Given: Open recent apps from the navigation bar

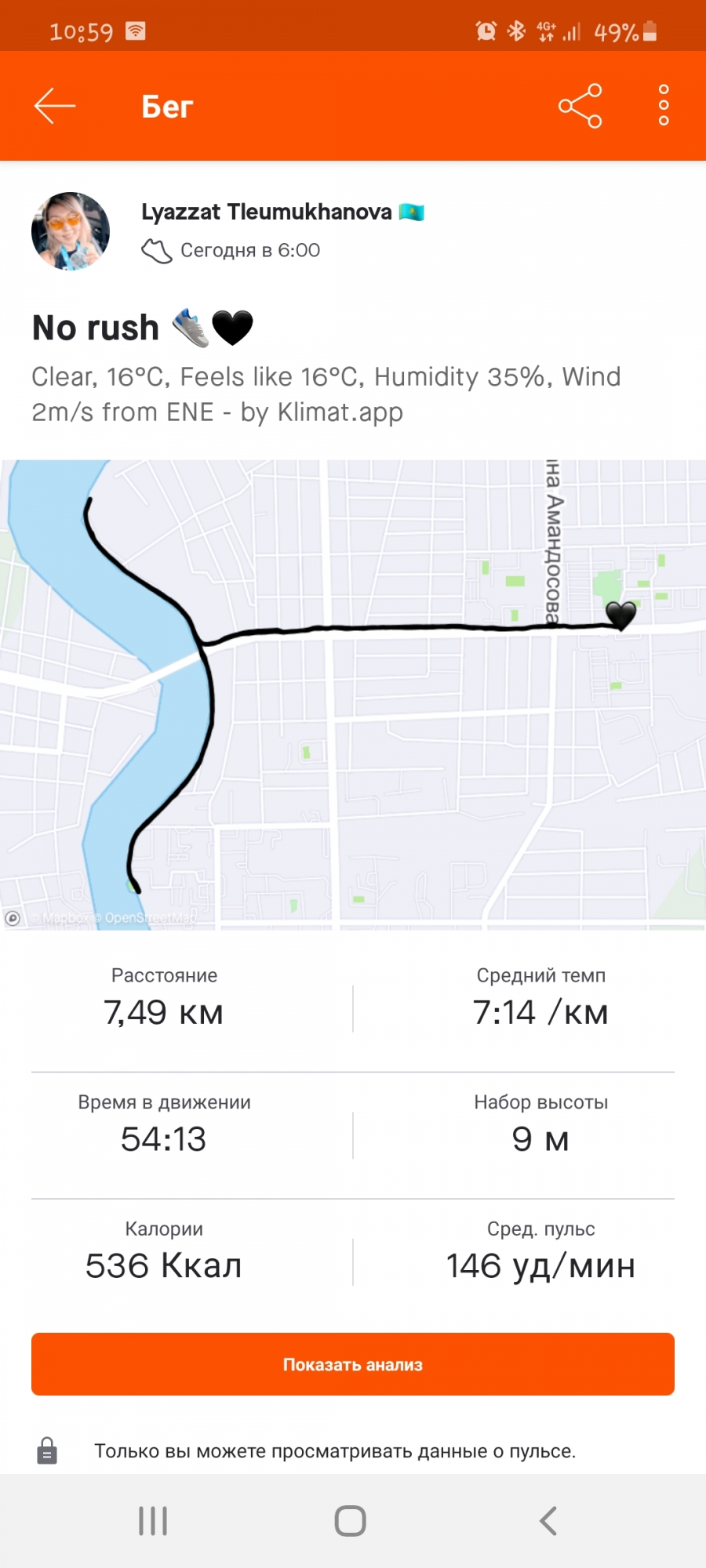Looking at the screenshot, I should [153, 1521].
